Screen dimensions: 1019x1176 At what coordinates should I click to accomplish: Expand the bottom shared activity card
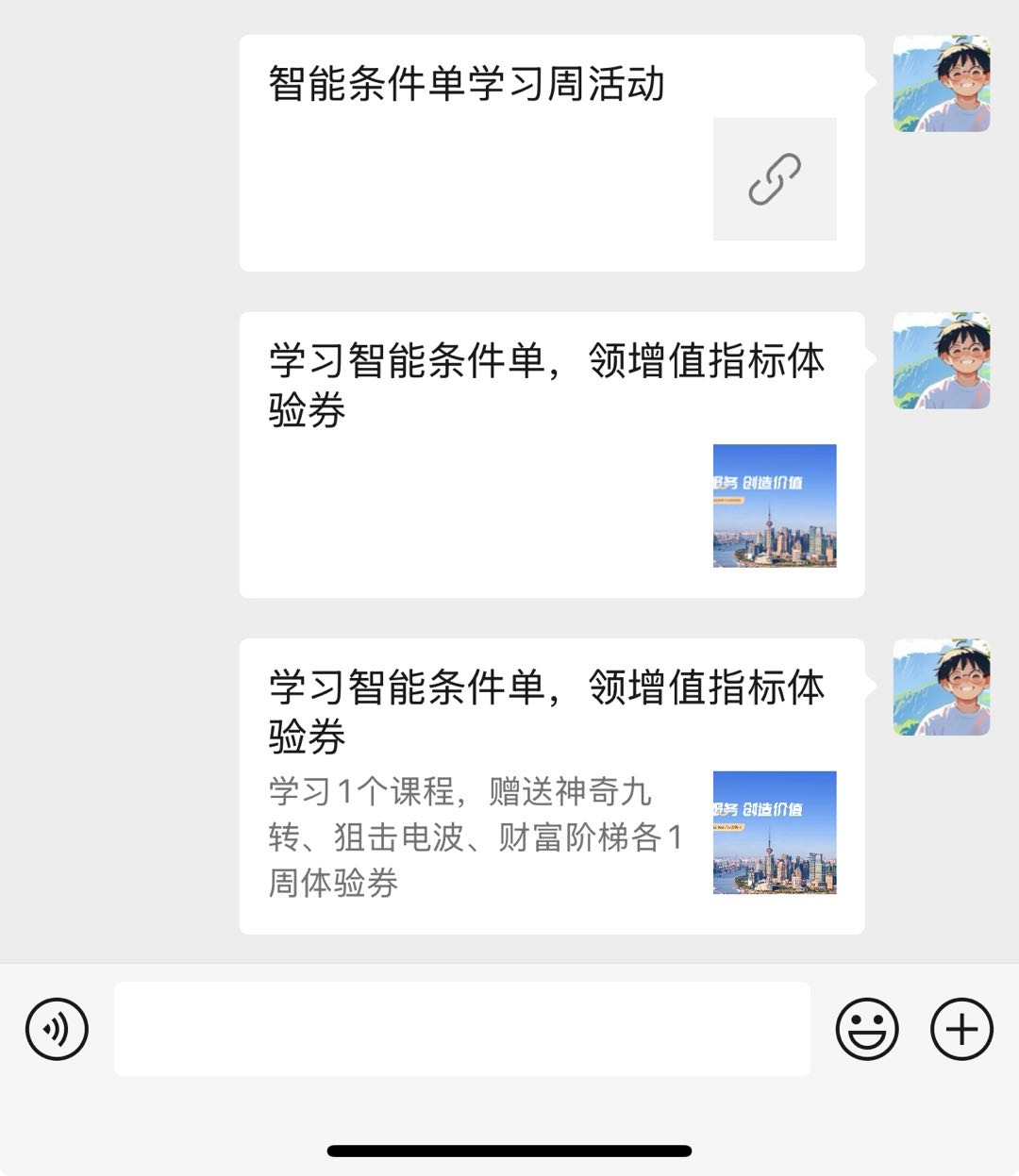[x=552, y=783]
